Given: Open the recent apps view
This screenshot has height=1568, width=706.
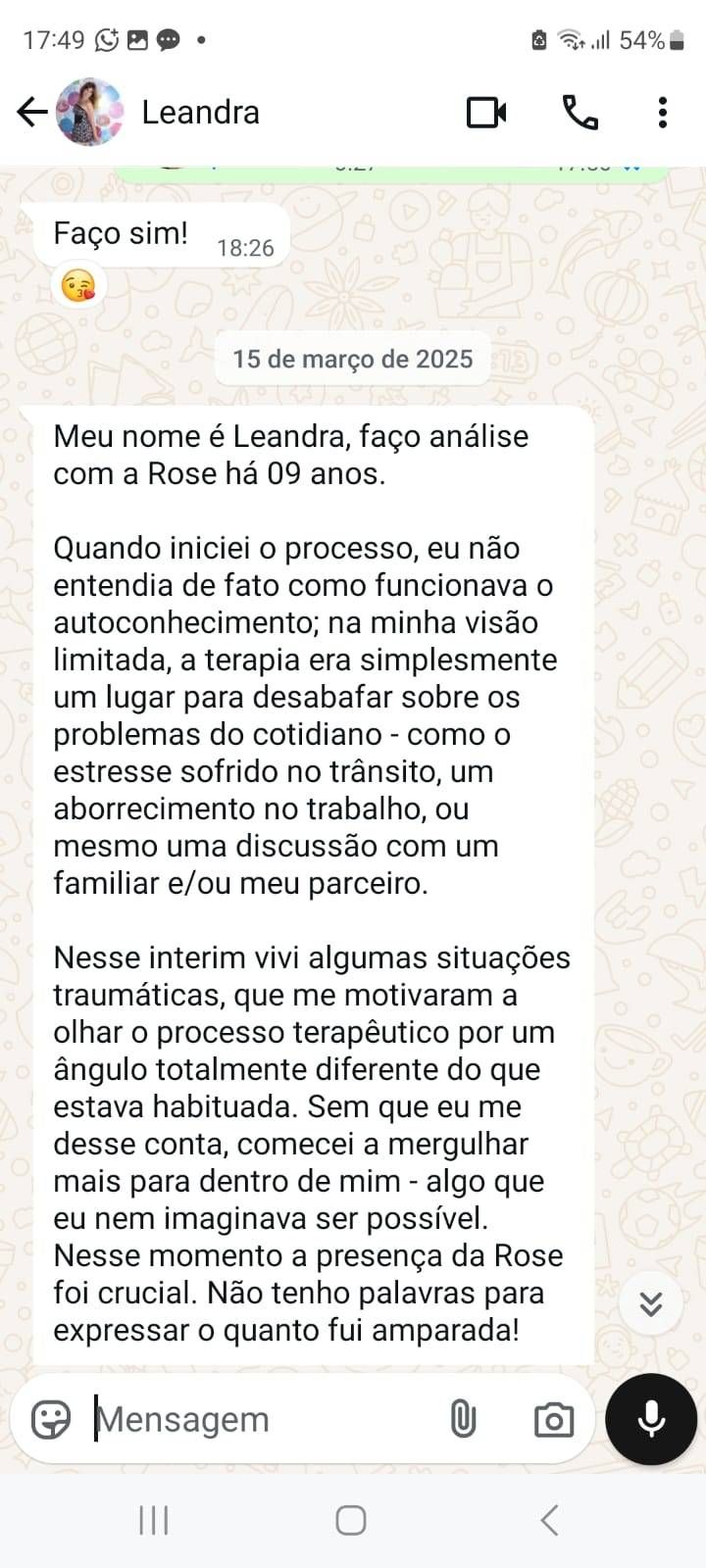Looking at the screenshot, I should (x=154, y=1521).
